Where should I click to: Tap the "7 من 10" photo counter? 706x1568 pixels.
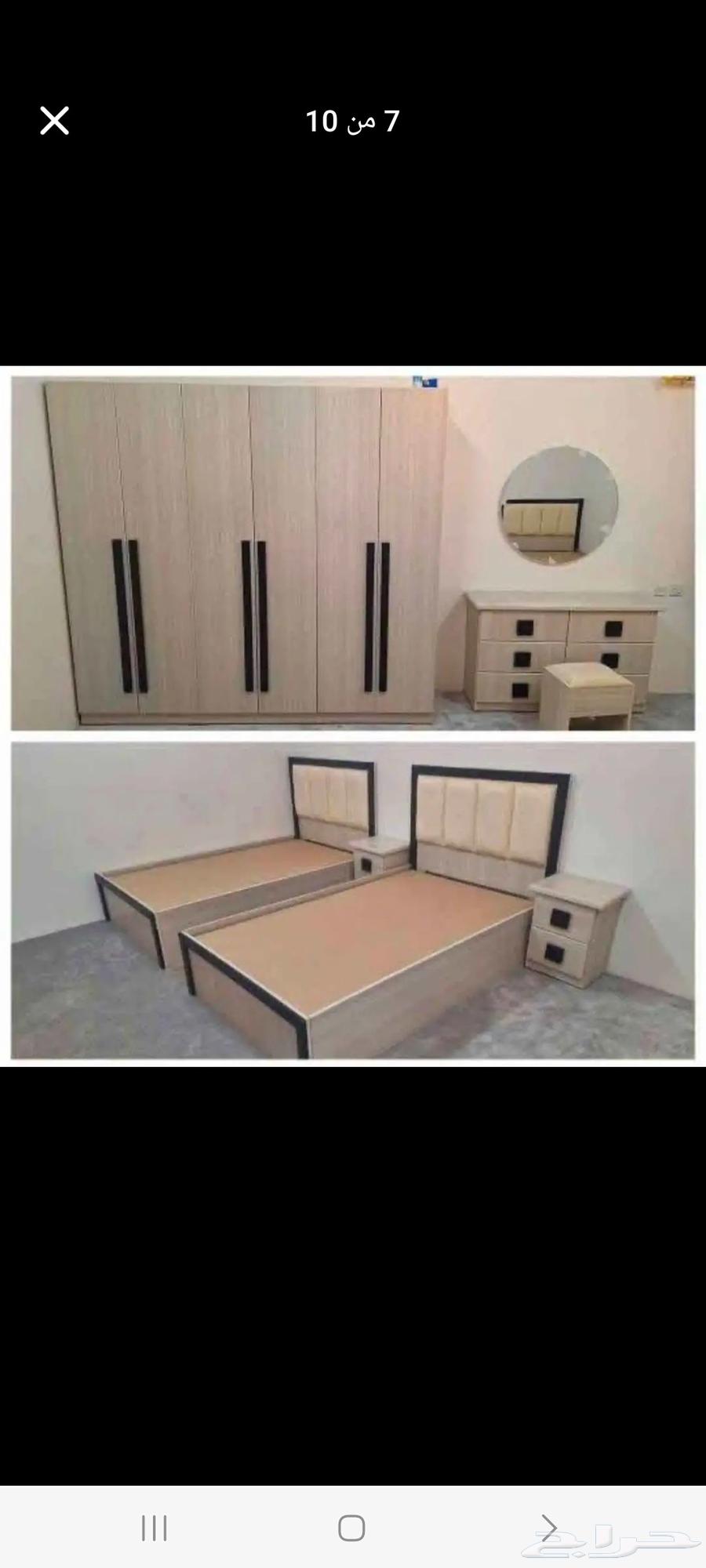pyautogui.click(x=352, y=119)
